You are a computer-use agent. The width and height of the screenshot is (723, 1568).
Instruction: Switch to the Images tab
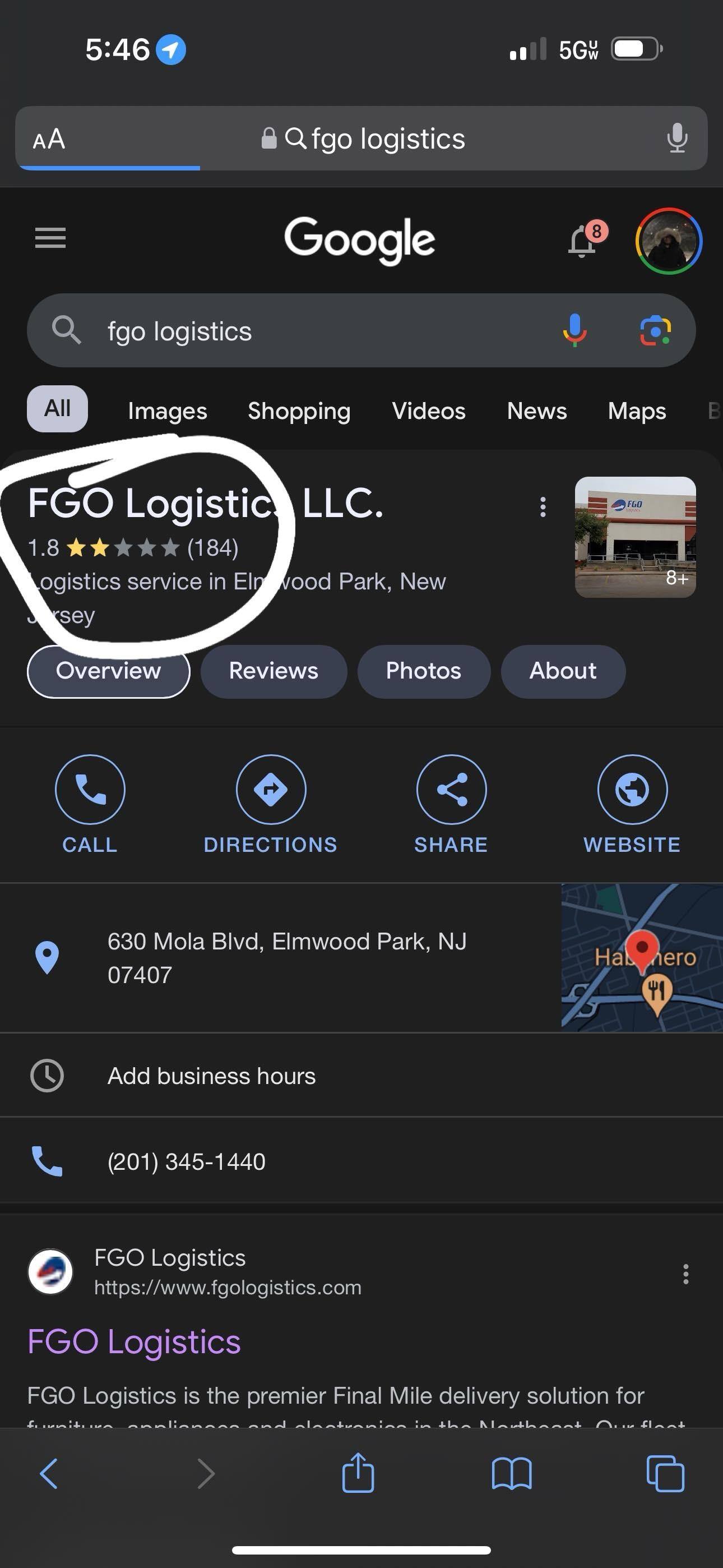[x=168, y=411]
